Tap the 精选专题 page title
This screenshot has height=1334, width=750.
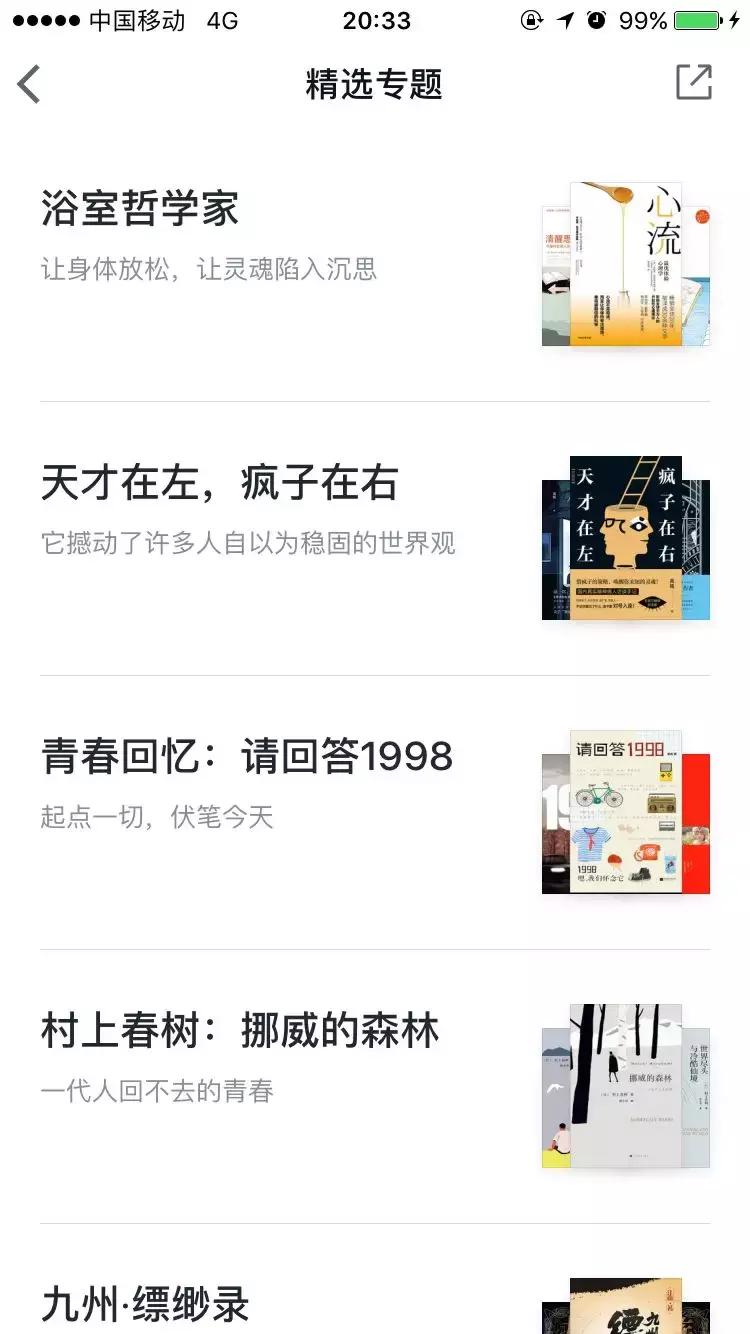pyautogui.click(x=375, y=85)
